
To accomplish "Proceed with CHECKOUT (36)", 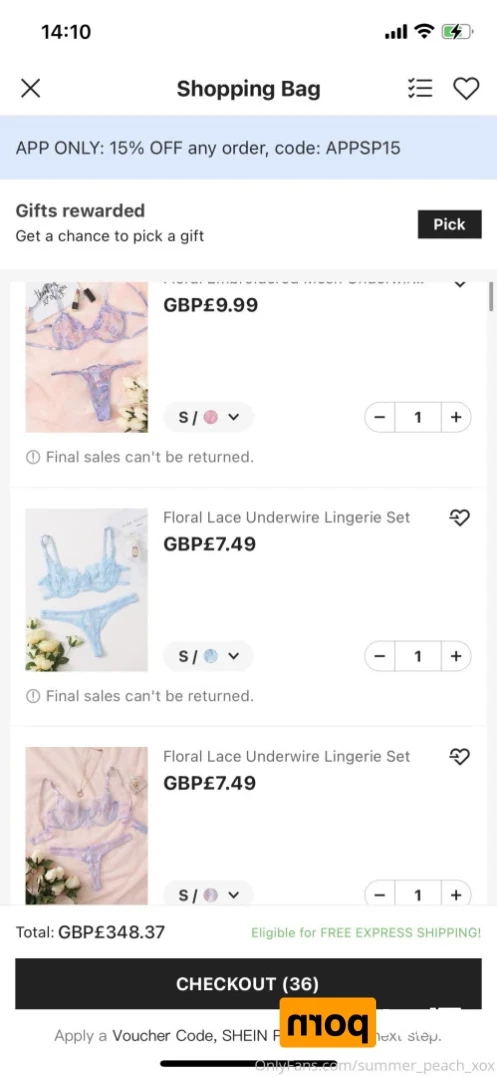I will pos(248,984).
